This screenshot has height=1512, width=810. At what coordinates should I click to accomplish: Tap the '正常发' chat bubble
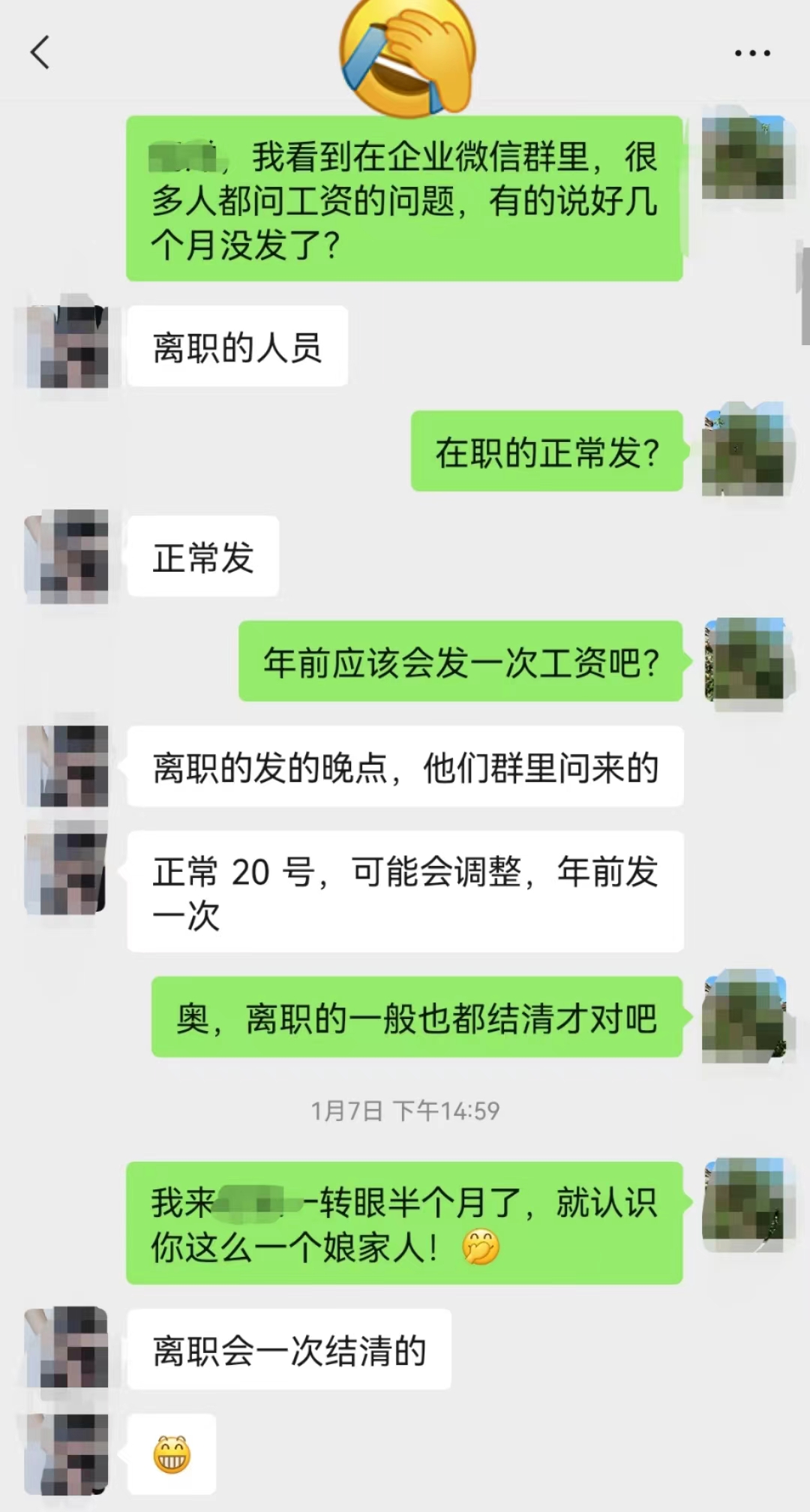click(202, 555)
